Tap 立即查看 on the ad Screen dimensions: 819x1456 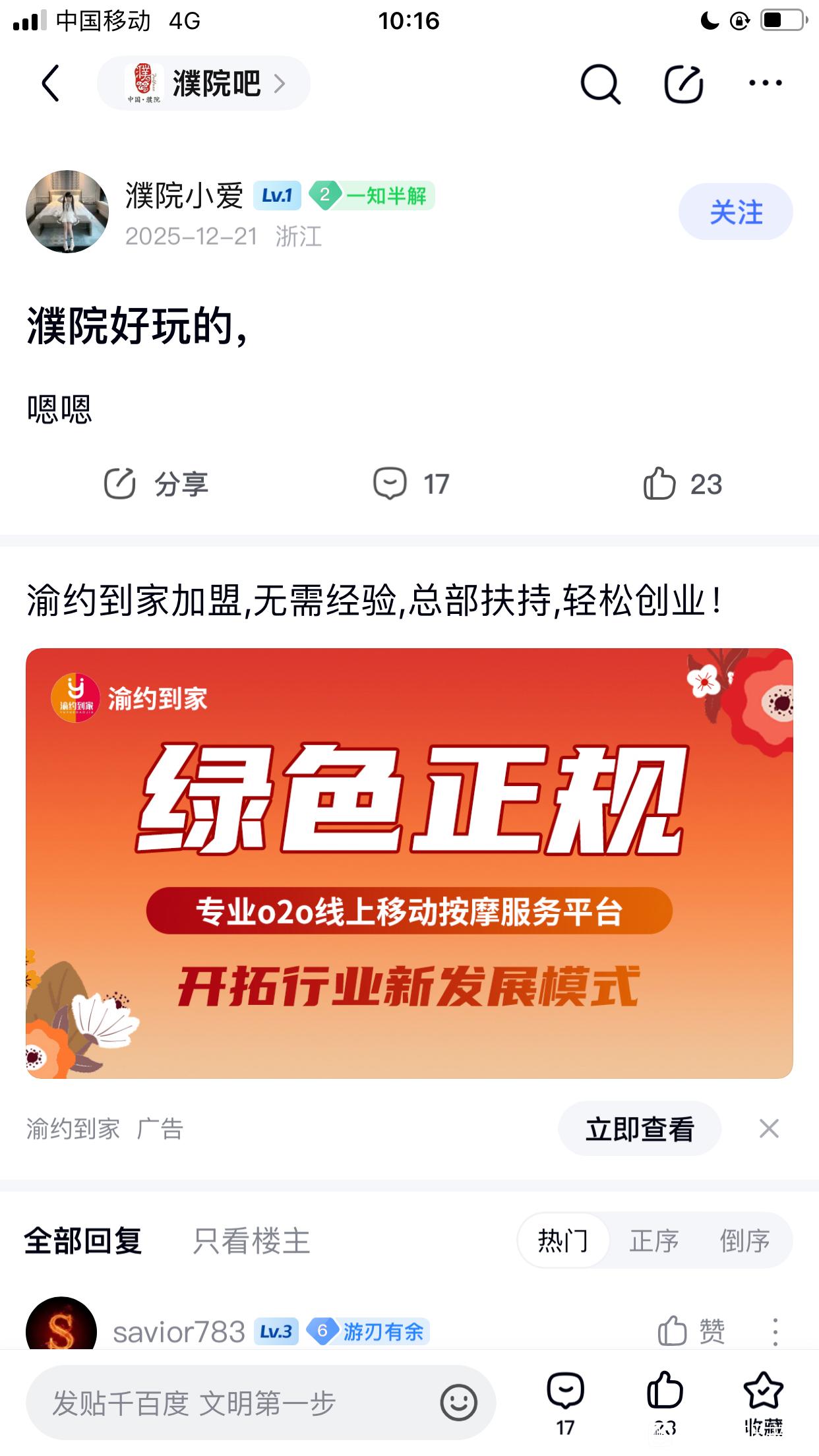click(639, 1129)
